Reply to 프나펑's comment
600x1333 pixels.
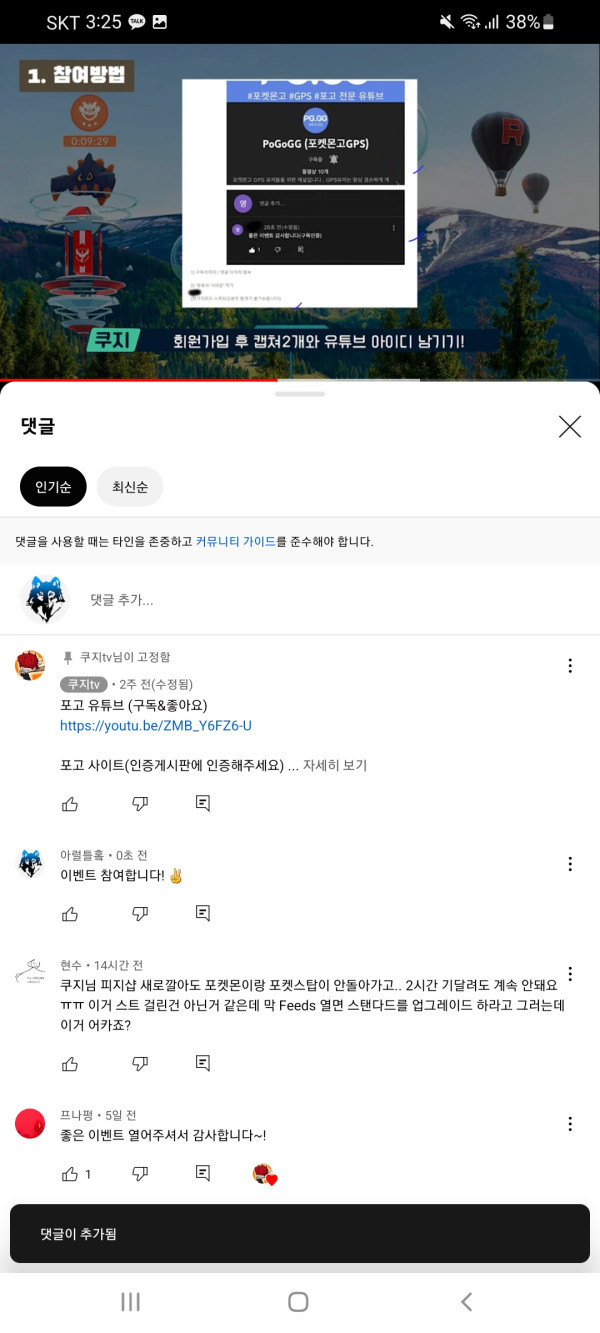tap(203, 1173)
